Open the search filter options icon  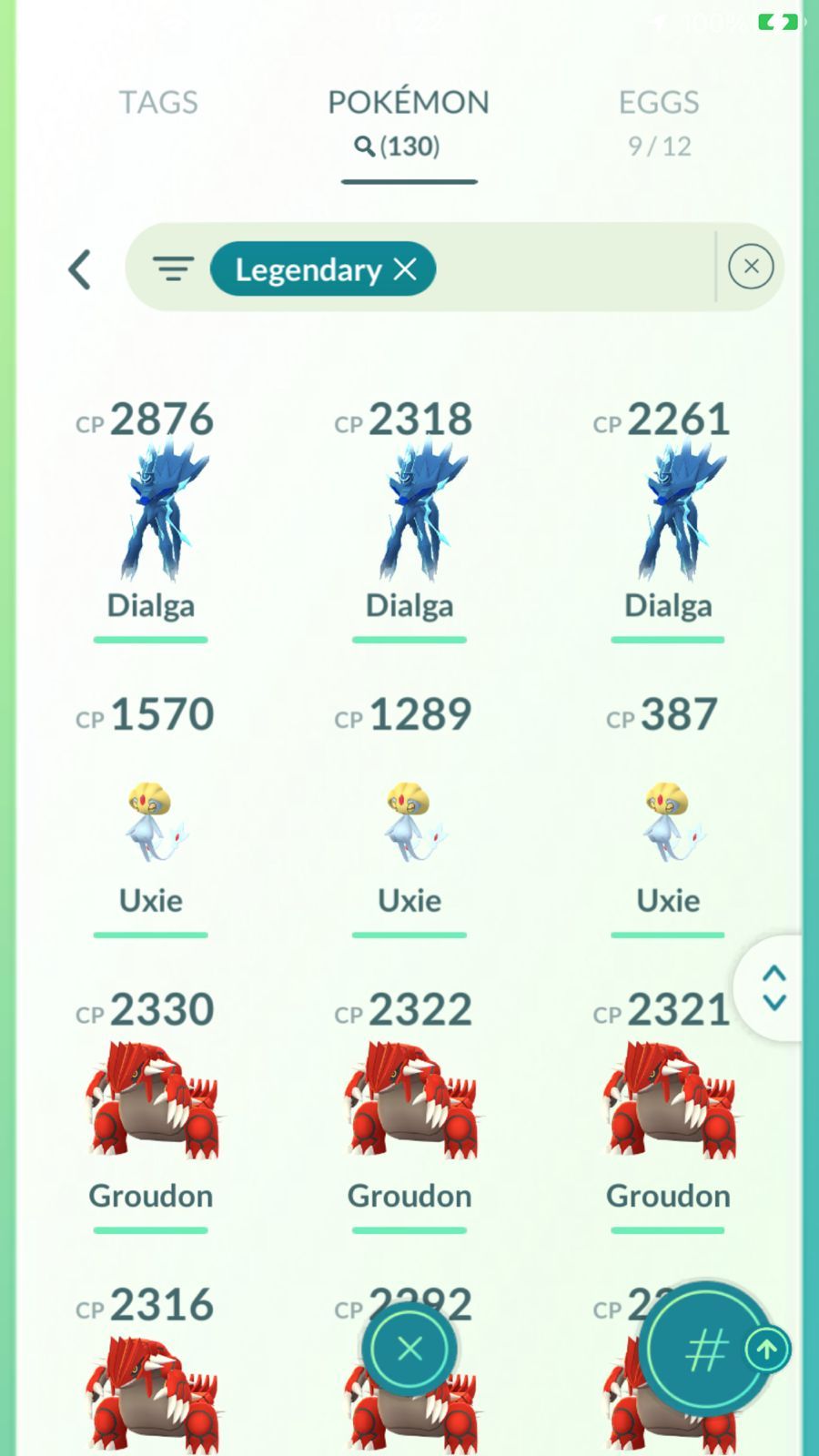pos(172,268)
